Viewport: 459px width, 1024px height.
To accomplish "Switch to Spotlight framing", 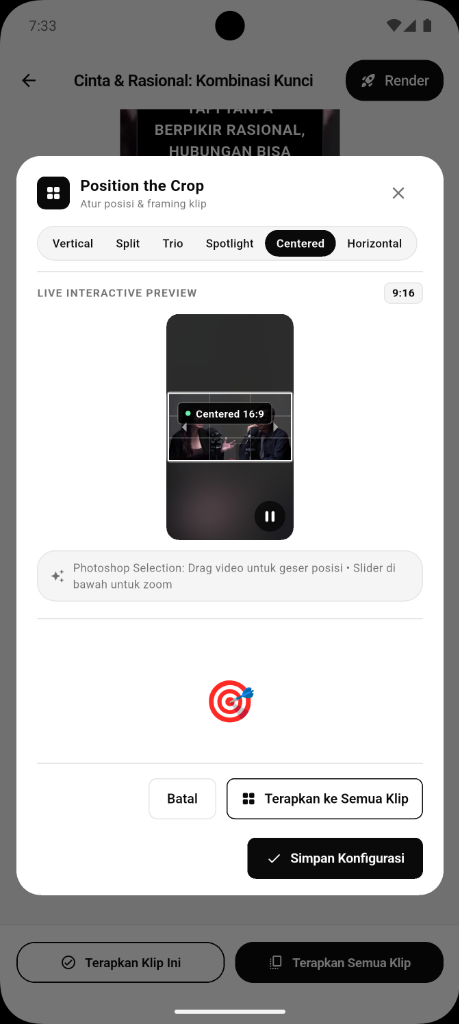I will point(230,244).
